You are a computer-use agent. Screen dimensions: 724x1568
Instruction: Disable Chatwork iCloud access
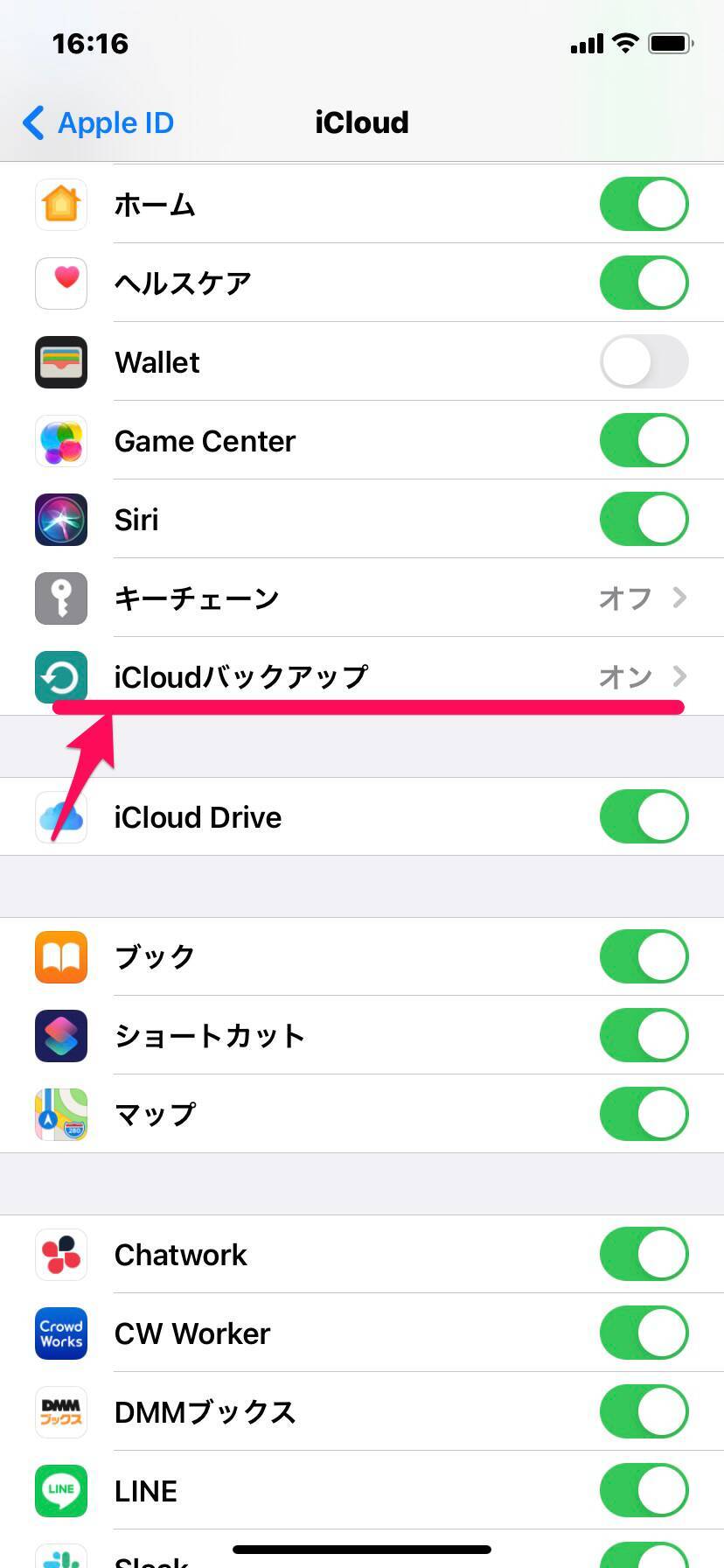pos(644,1254)
